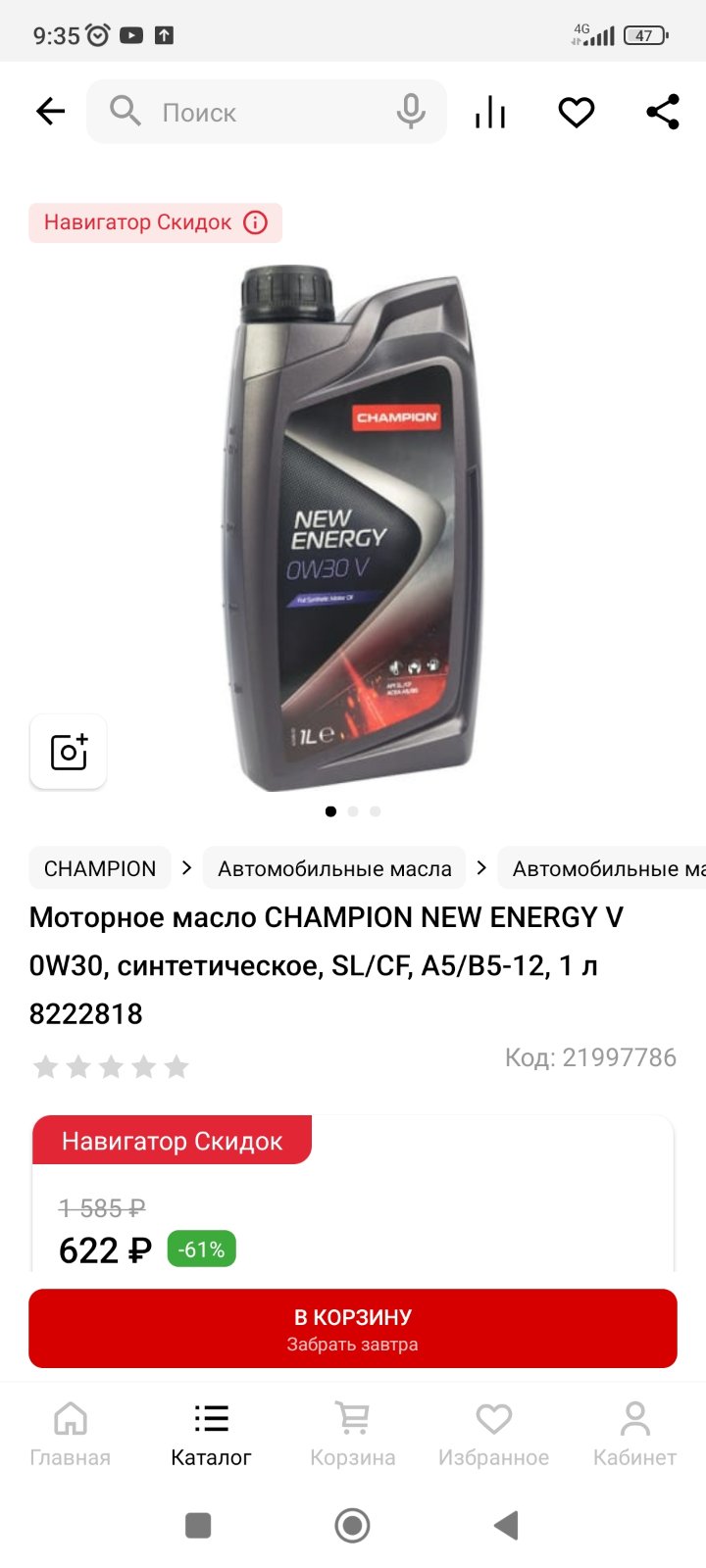Open Автомобильные масла category chip
Viewport: 706px width, 1568px height.
click(334, 868)
